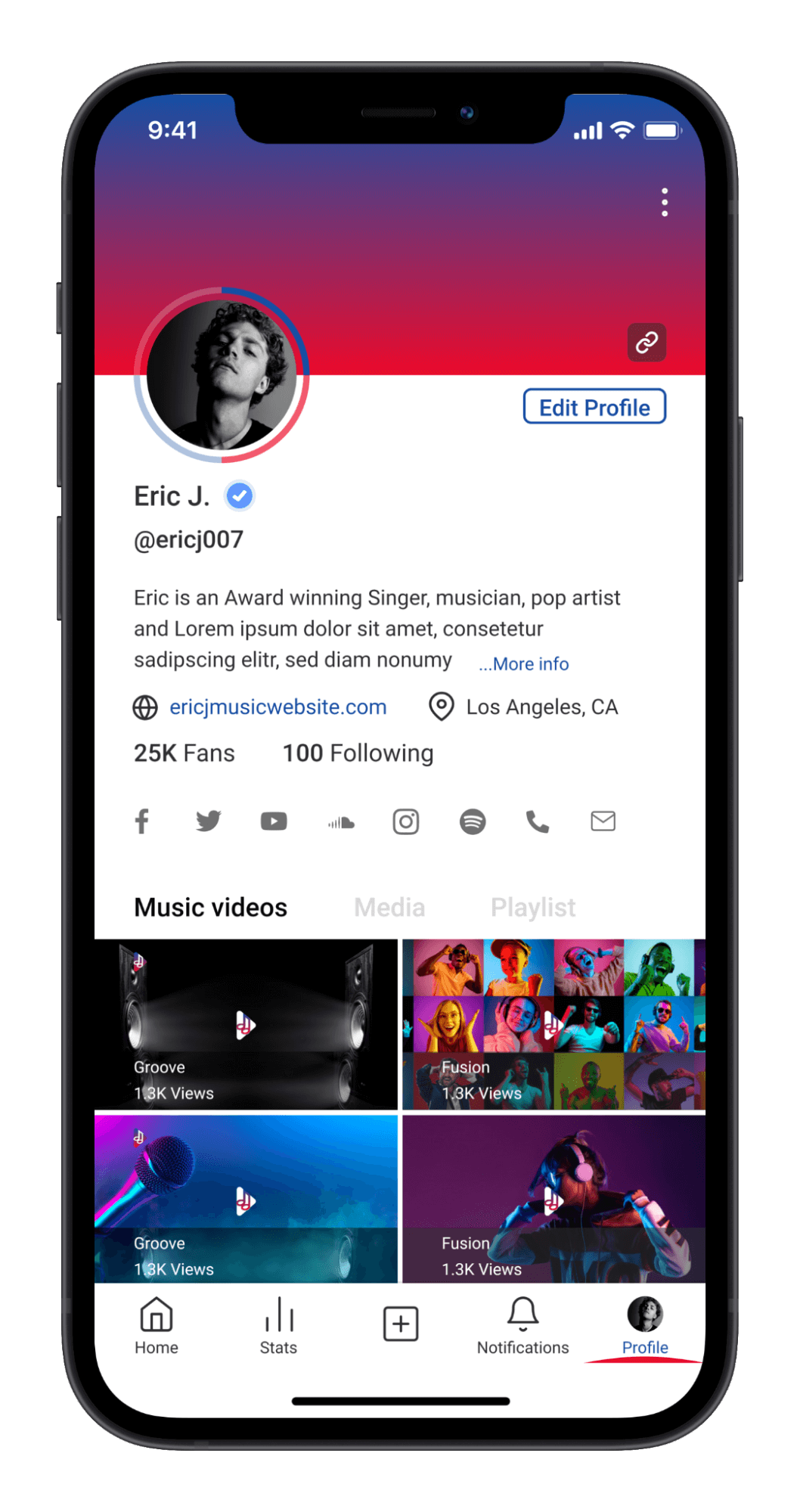This screenshot has width=800, height=1512.
Task: Open the Twitter social icon
Action: coord(208,821)
